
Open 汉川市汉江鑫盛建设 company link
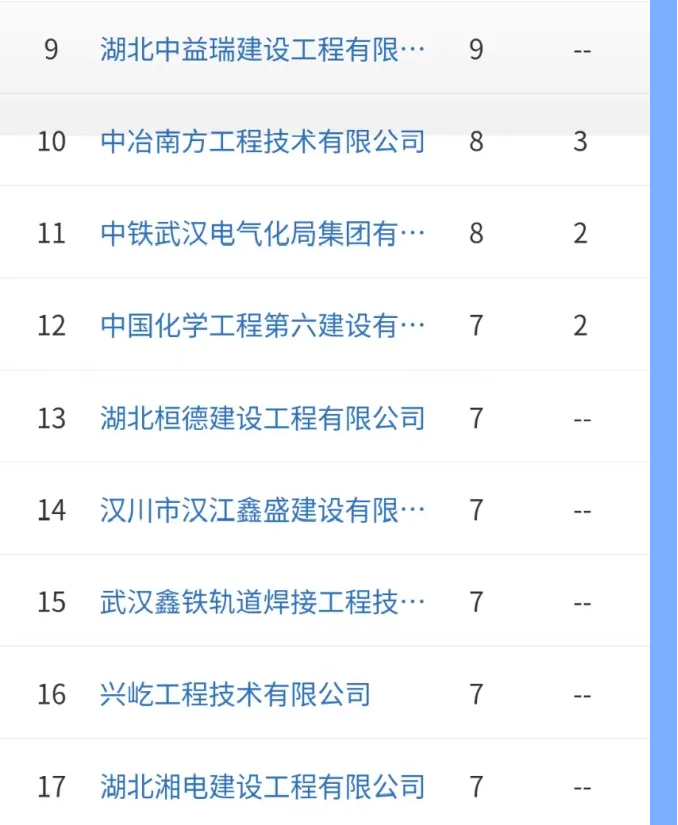point(262,510)
